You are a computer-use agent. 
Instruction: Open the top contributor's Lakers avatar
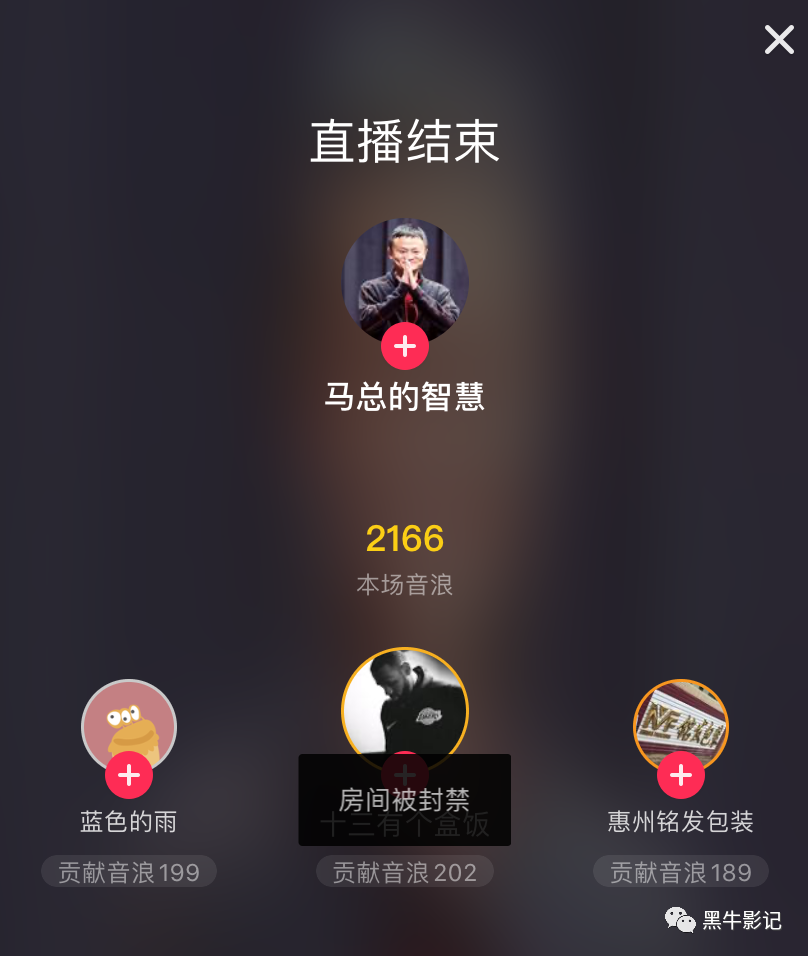coord(405,705)
